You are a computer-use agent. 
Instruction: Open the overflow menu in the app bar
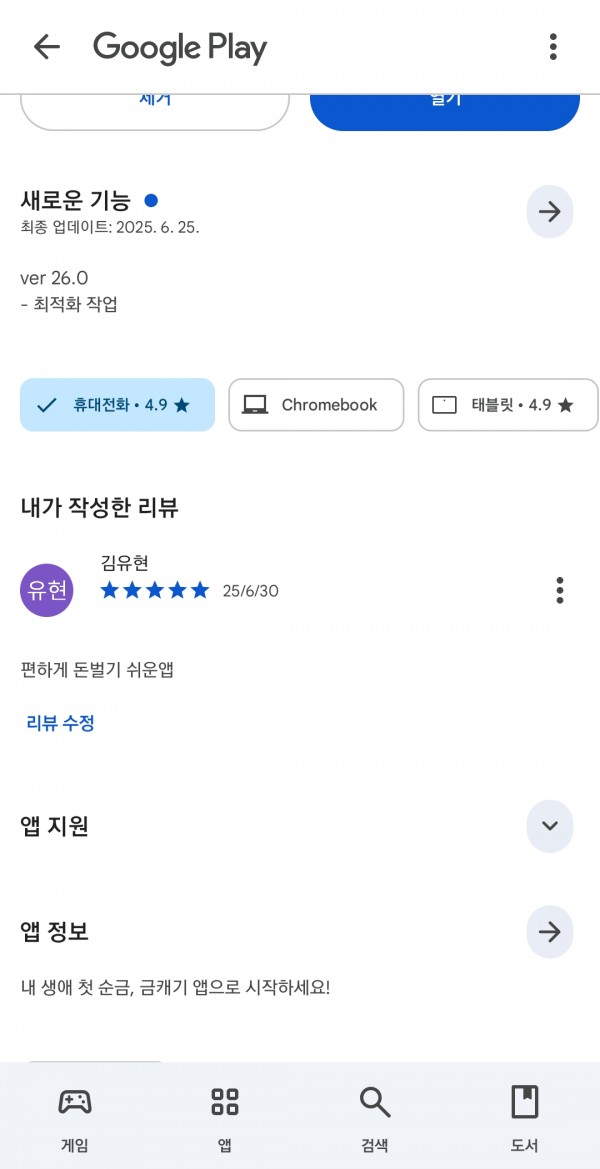552,47
